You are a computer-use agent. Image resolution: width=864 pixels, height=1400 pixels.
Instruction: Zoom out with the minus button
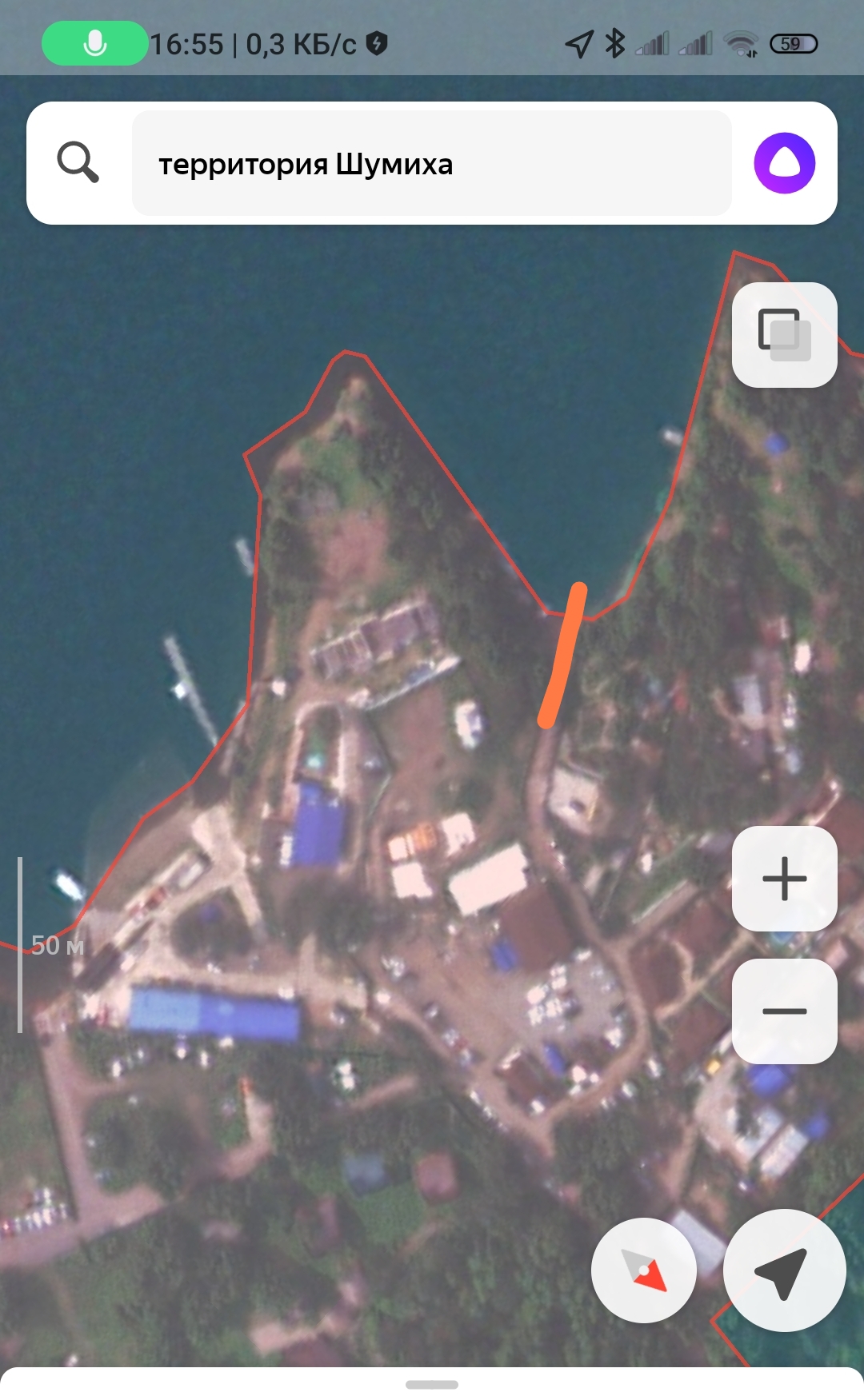(784, 1011)
